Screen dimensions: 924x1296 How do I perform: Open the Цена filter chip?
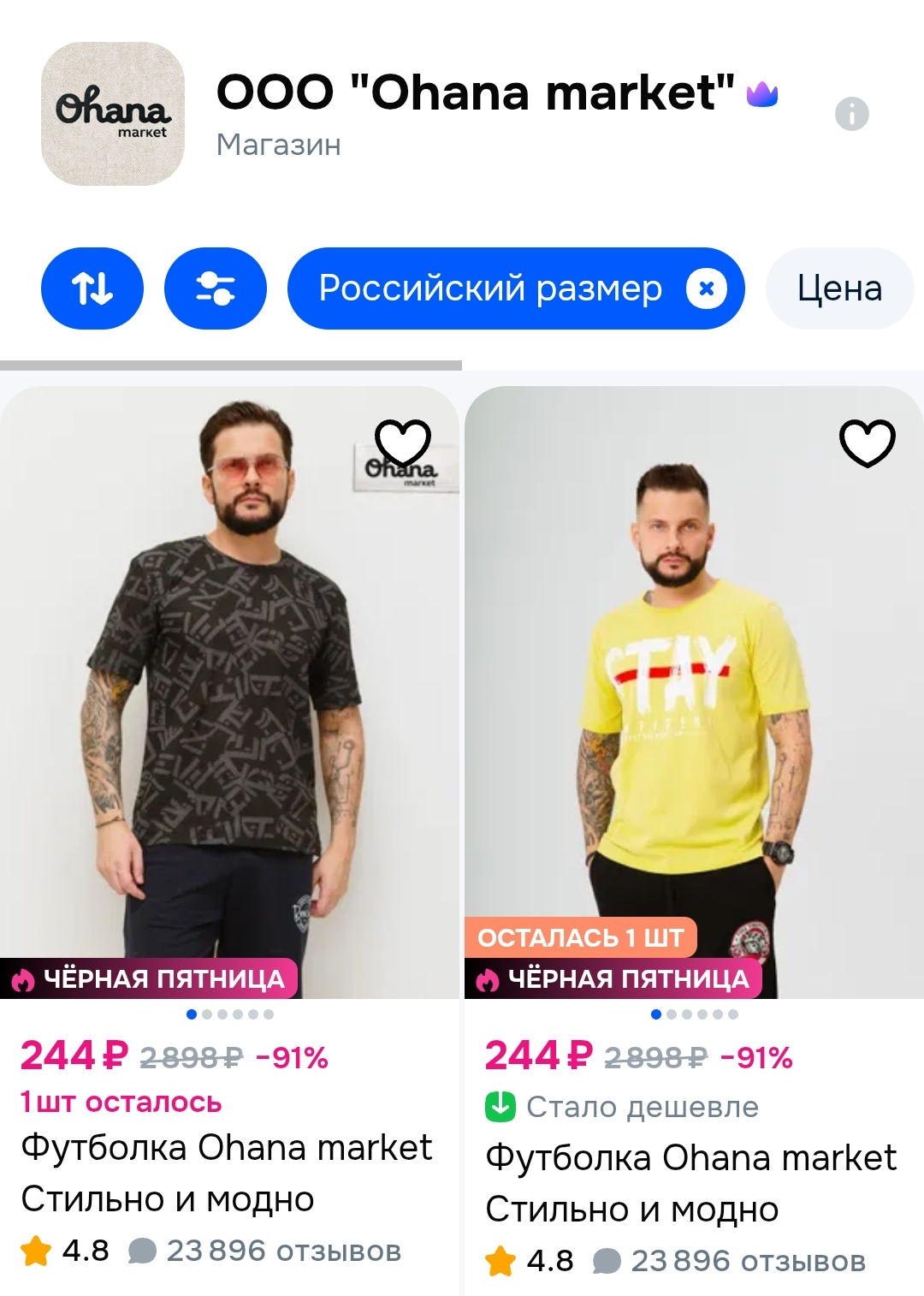(x=840, y=288)
